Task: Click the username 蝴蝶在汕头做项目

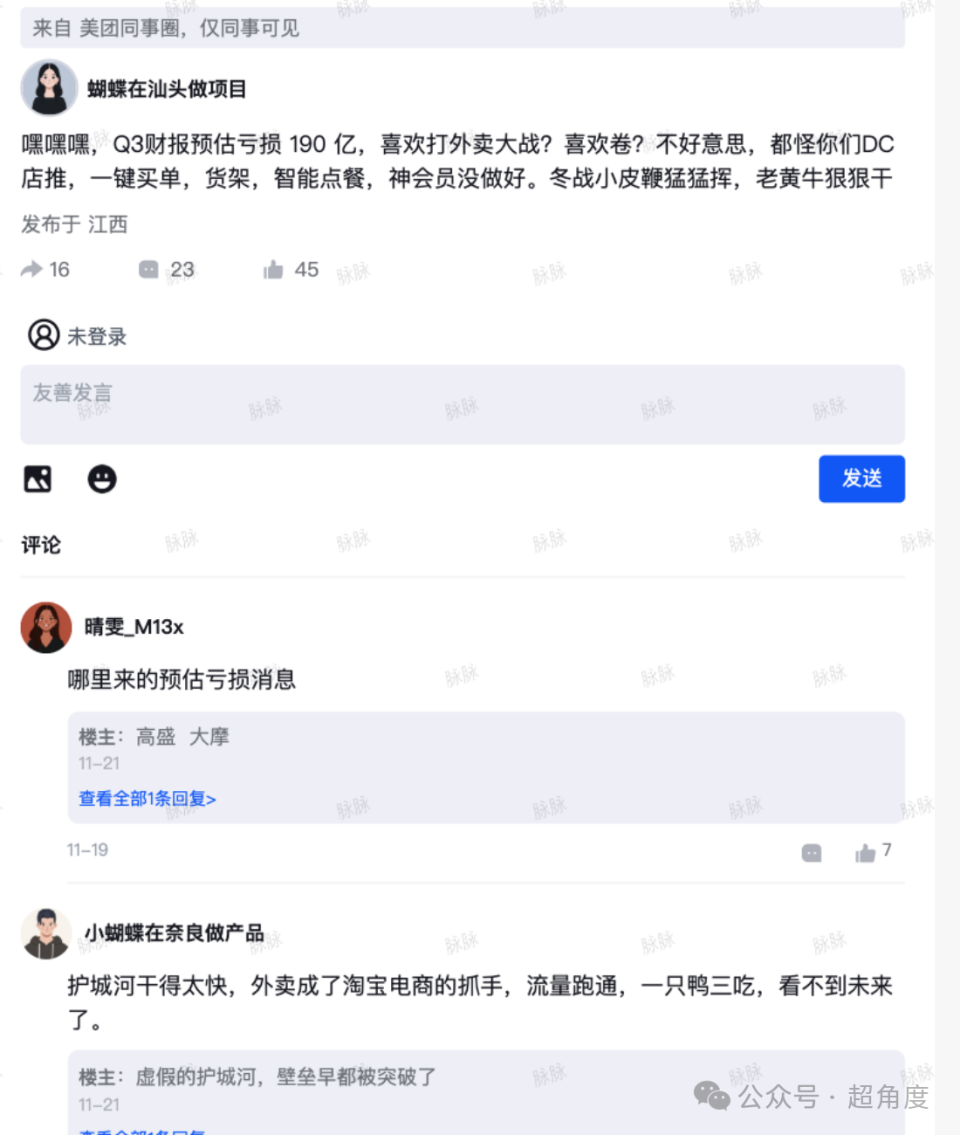Action: 165,88
